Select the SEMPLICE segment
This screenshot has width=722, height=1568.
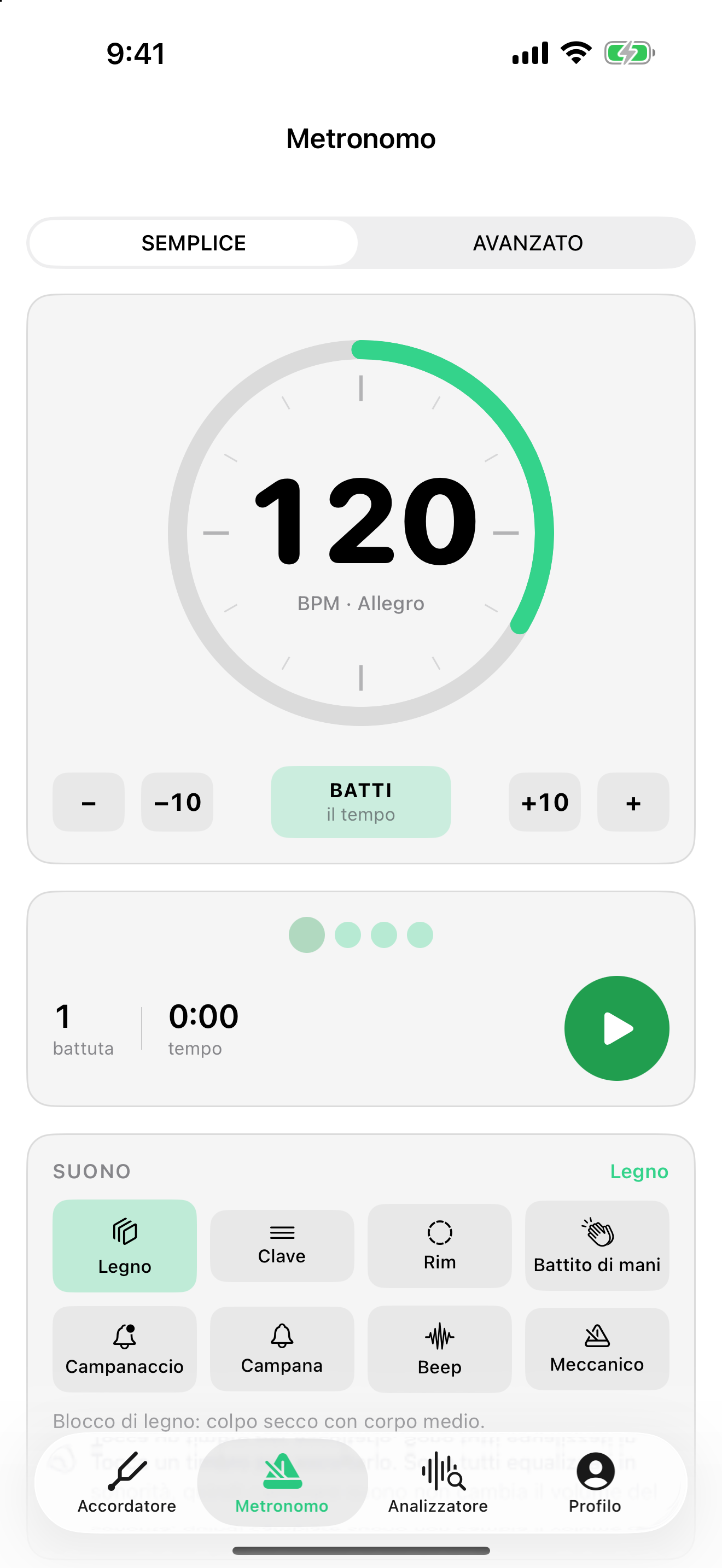pos(194,243)
